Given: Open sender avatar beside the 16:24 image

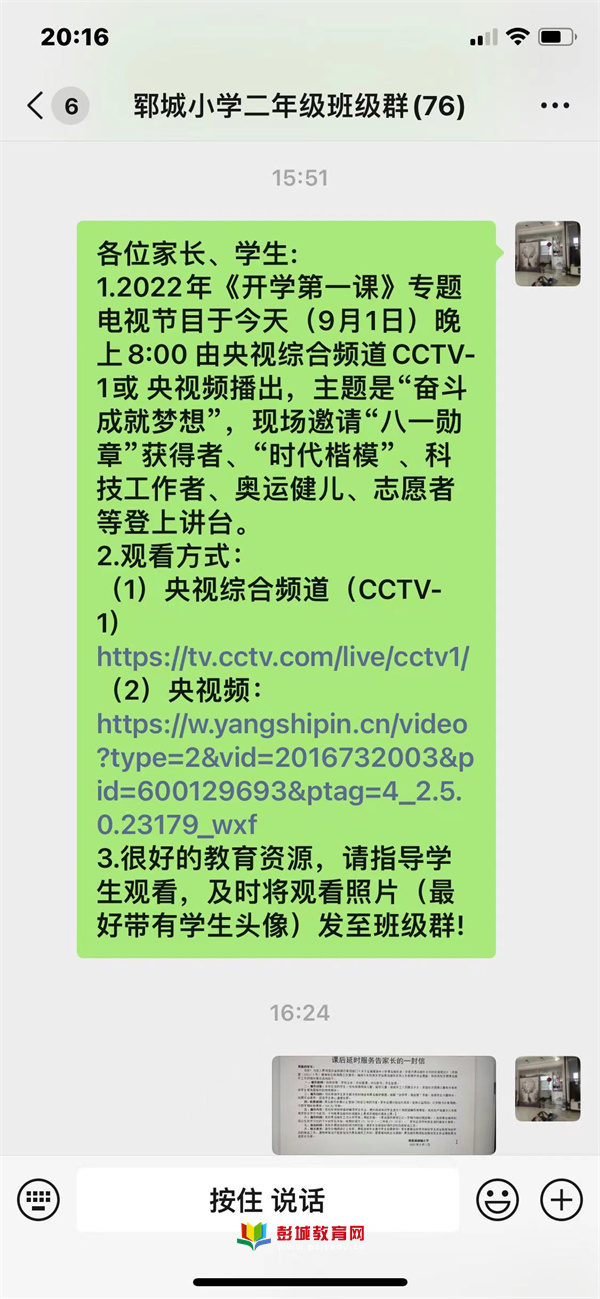Looking at the screenshot, I should pos(547,1088).
